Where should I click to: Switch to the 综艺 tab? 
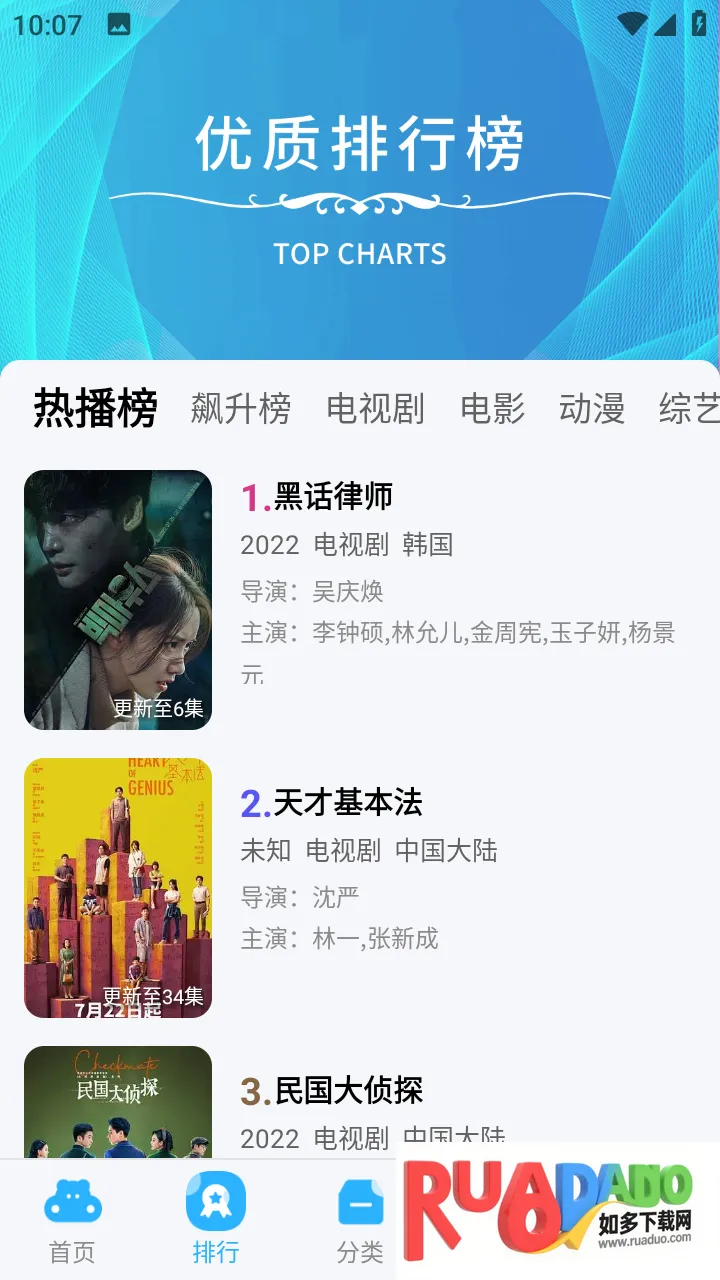coord(688,409)
